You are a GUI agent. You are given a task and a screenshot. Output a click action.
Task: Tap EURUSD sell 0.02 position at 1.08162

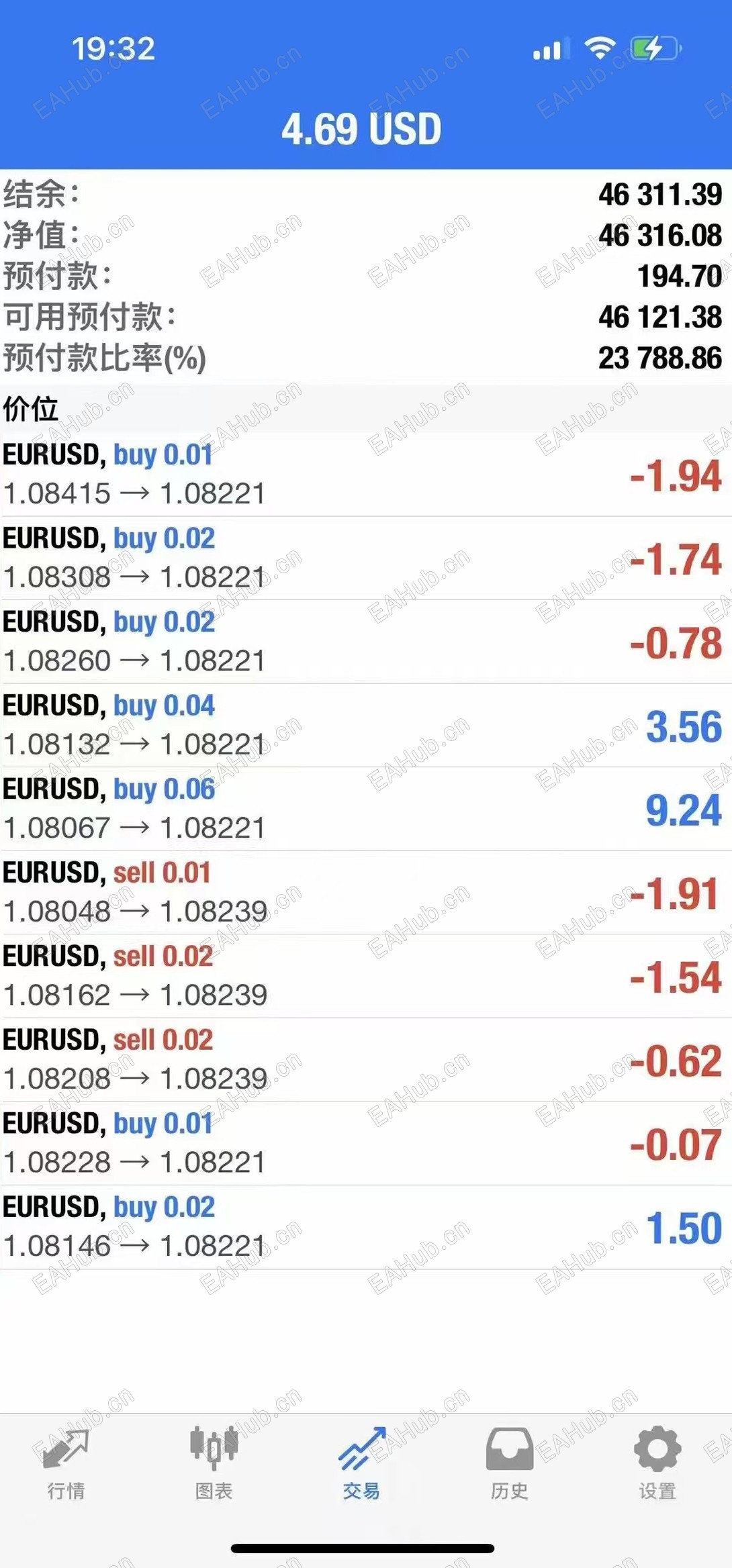click(x=366, y=977)
